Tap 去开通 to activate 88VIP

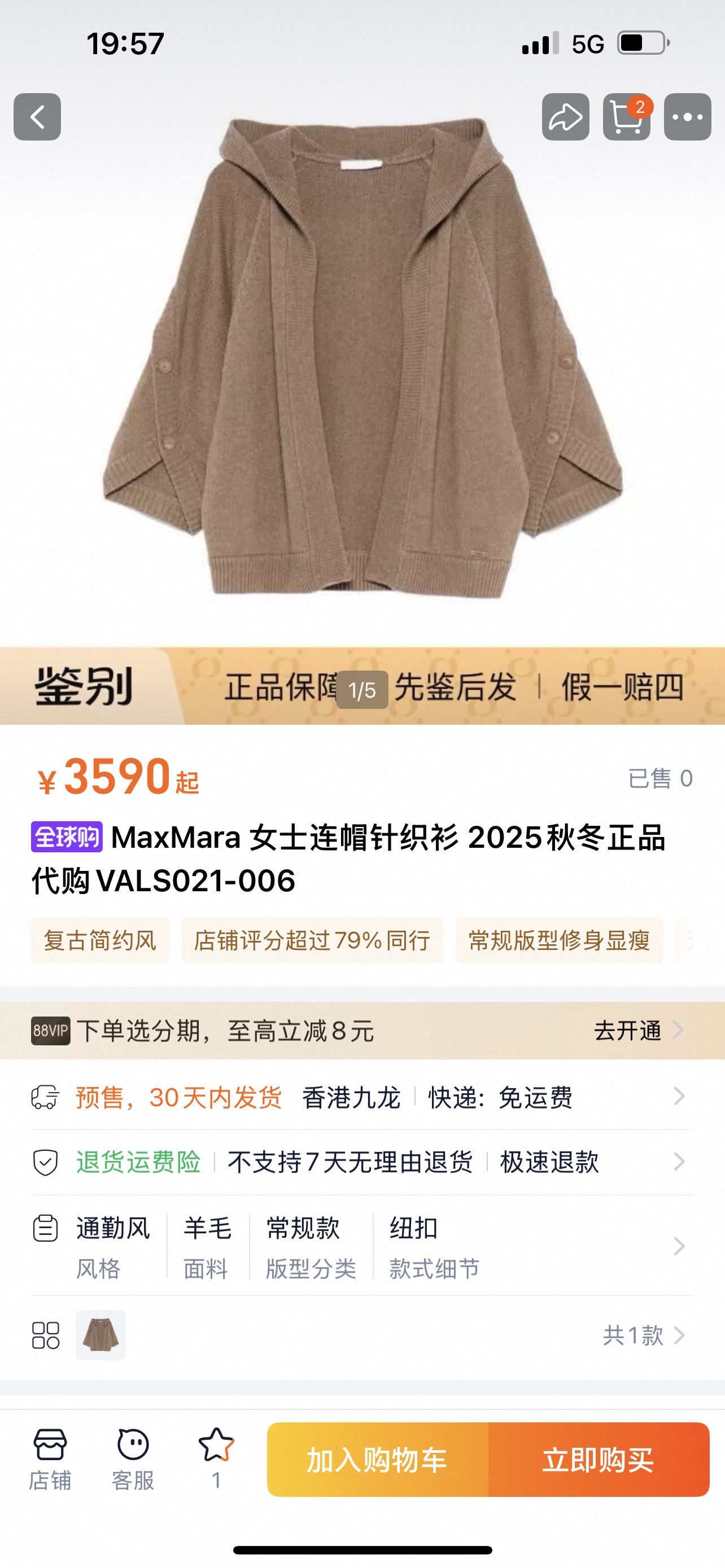tap(637, 1031)
